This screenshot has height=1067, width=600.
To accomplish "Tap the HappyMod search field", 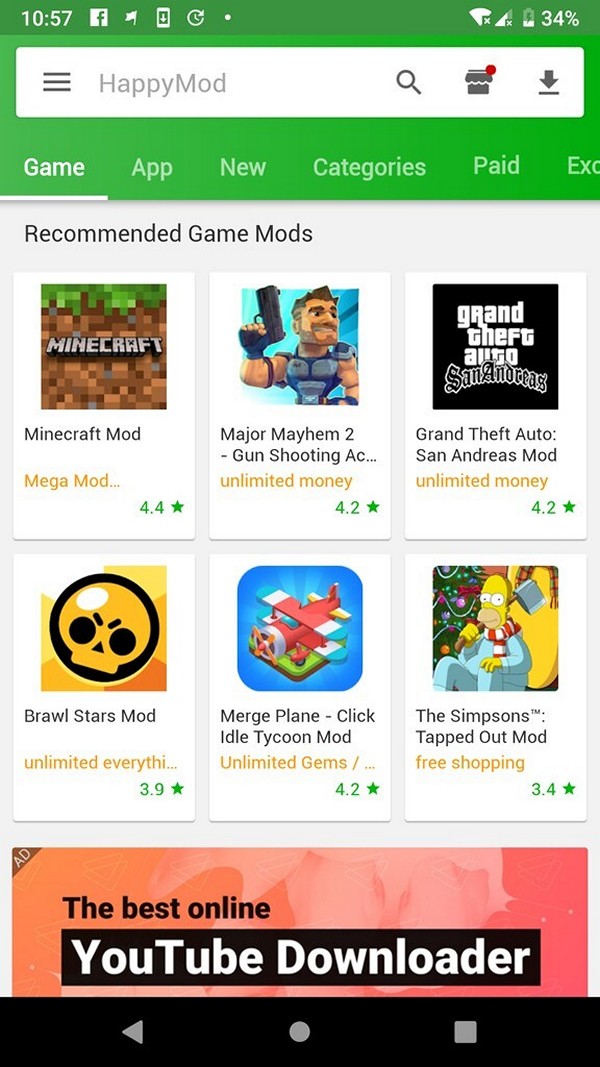I will tap(231, 84).
